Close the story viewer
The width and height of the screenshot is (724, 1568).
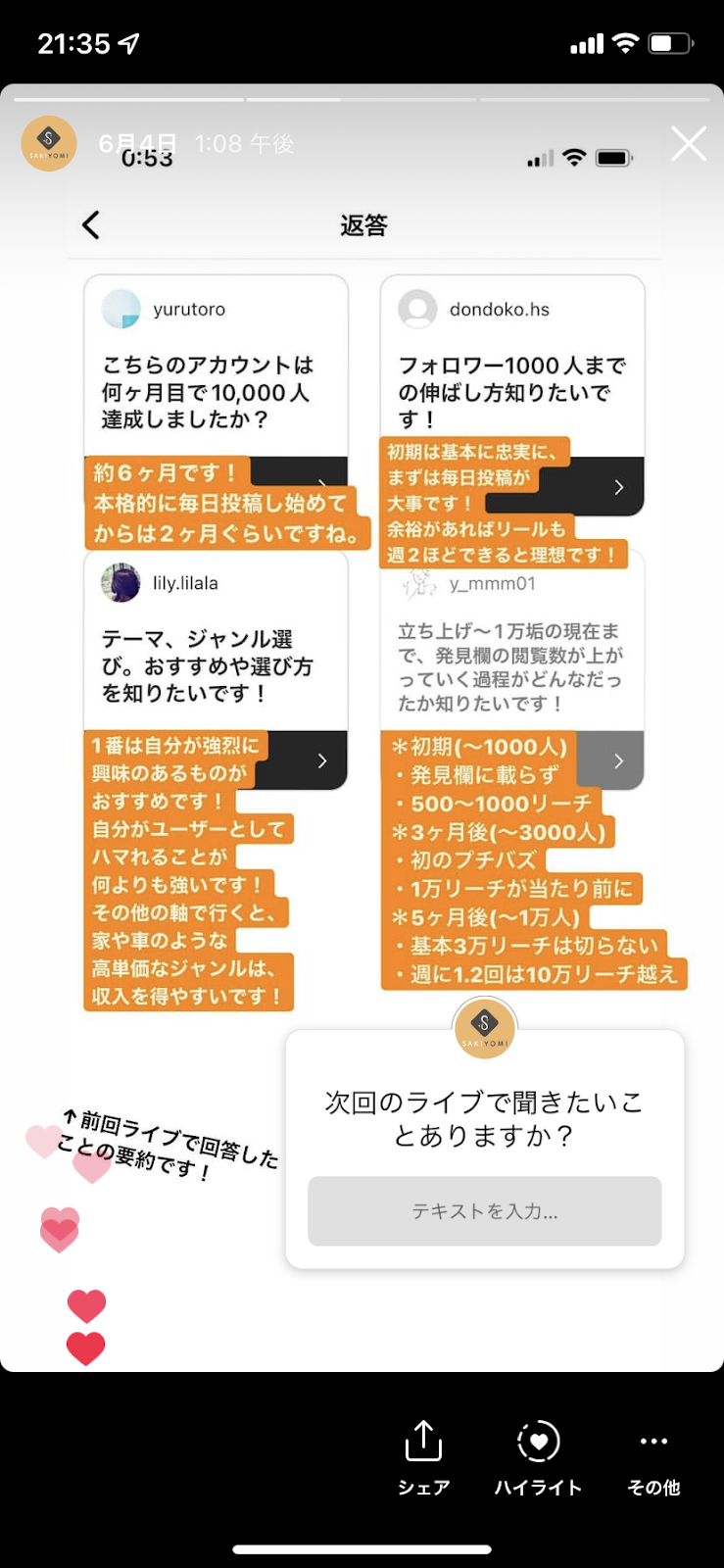[688, 144]
